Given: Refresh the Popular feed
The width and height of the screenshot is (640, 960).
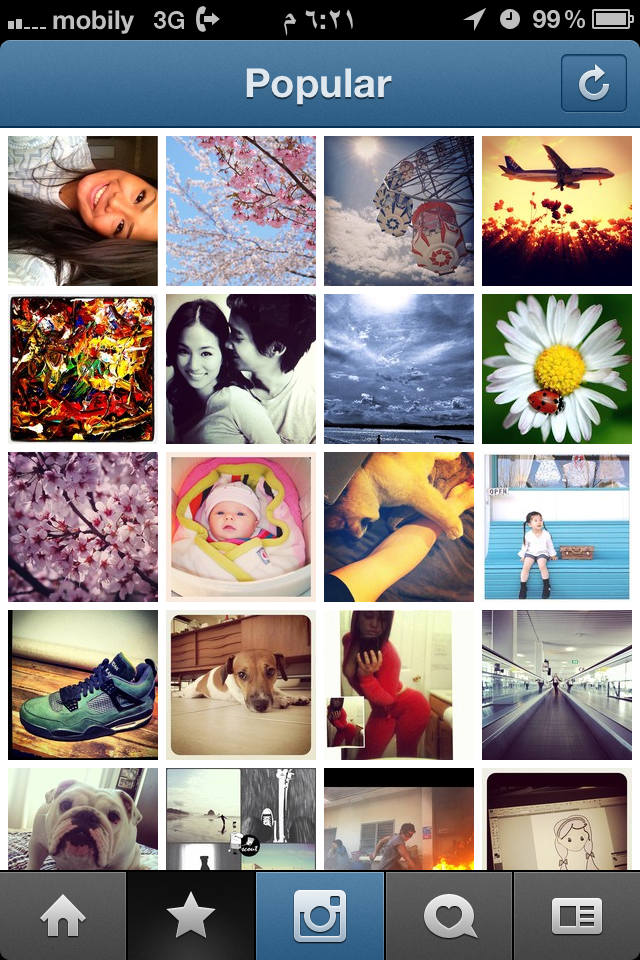Looking at the screenshot, I should (593, 83).
